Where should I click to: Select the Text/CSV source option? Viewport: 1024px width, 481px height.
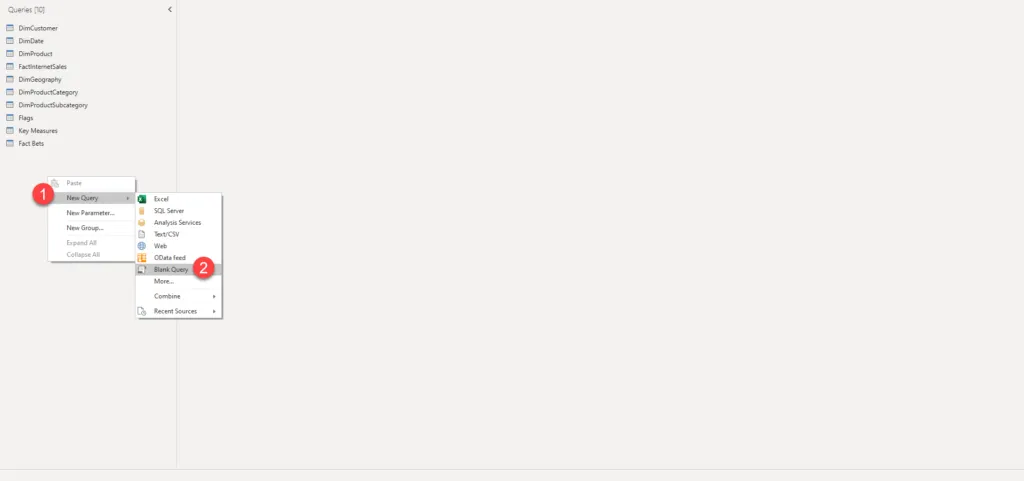pyautogui.click(x=167, y=234)
